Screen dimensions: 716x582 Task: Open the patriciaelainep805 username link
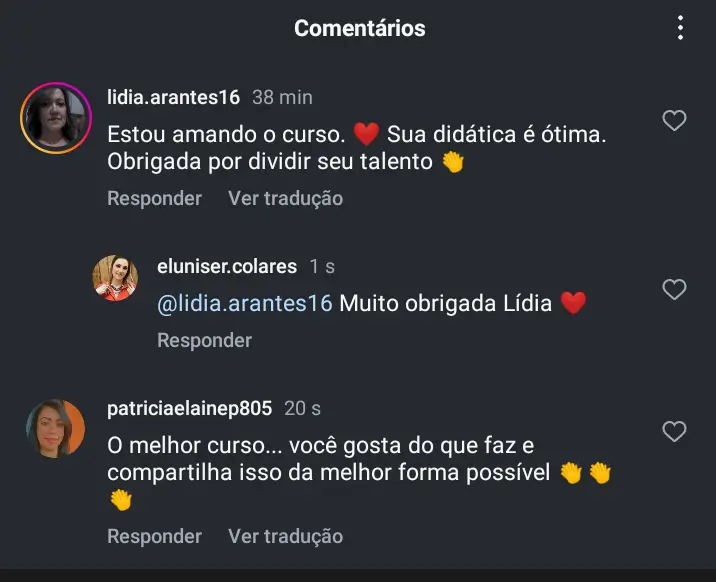(189, 408)
